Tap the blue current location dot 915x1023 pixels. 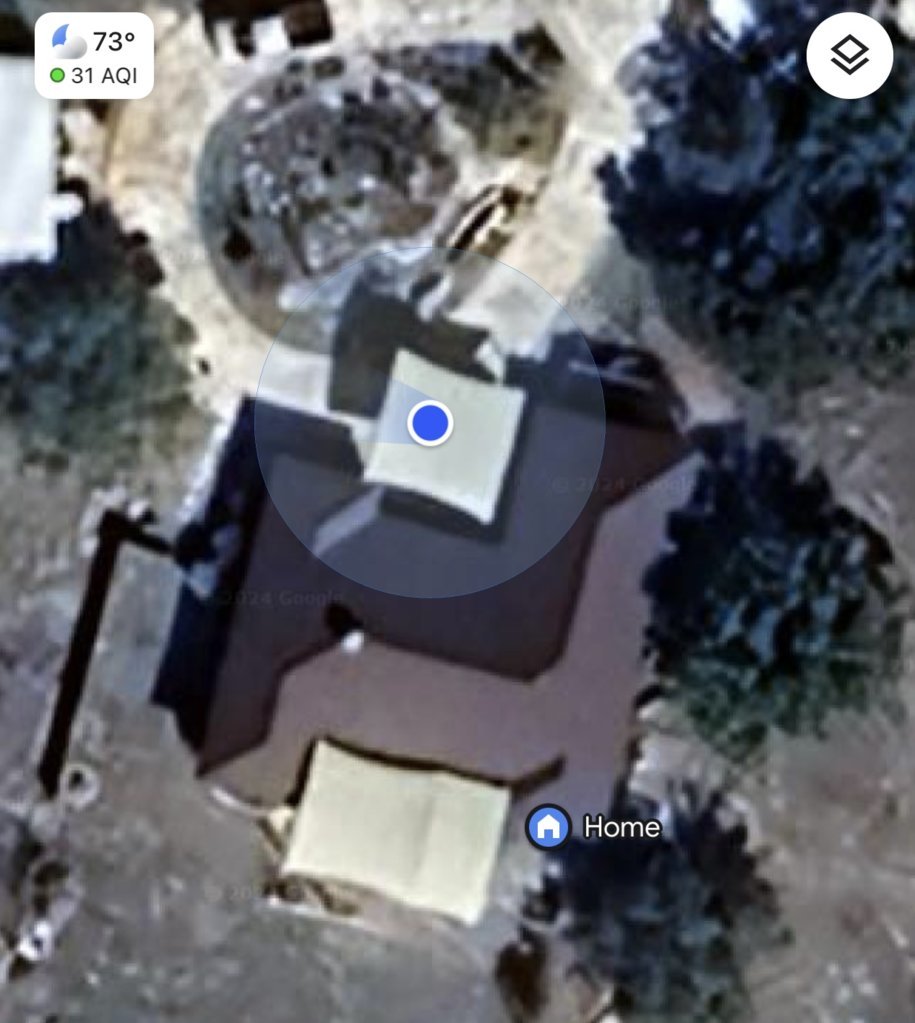pyautogui.click(x=430, y=424)
